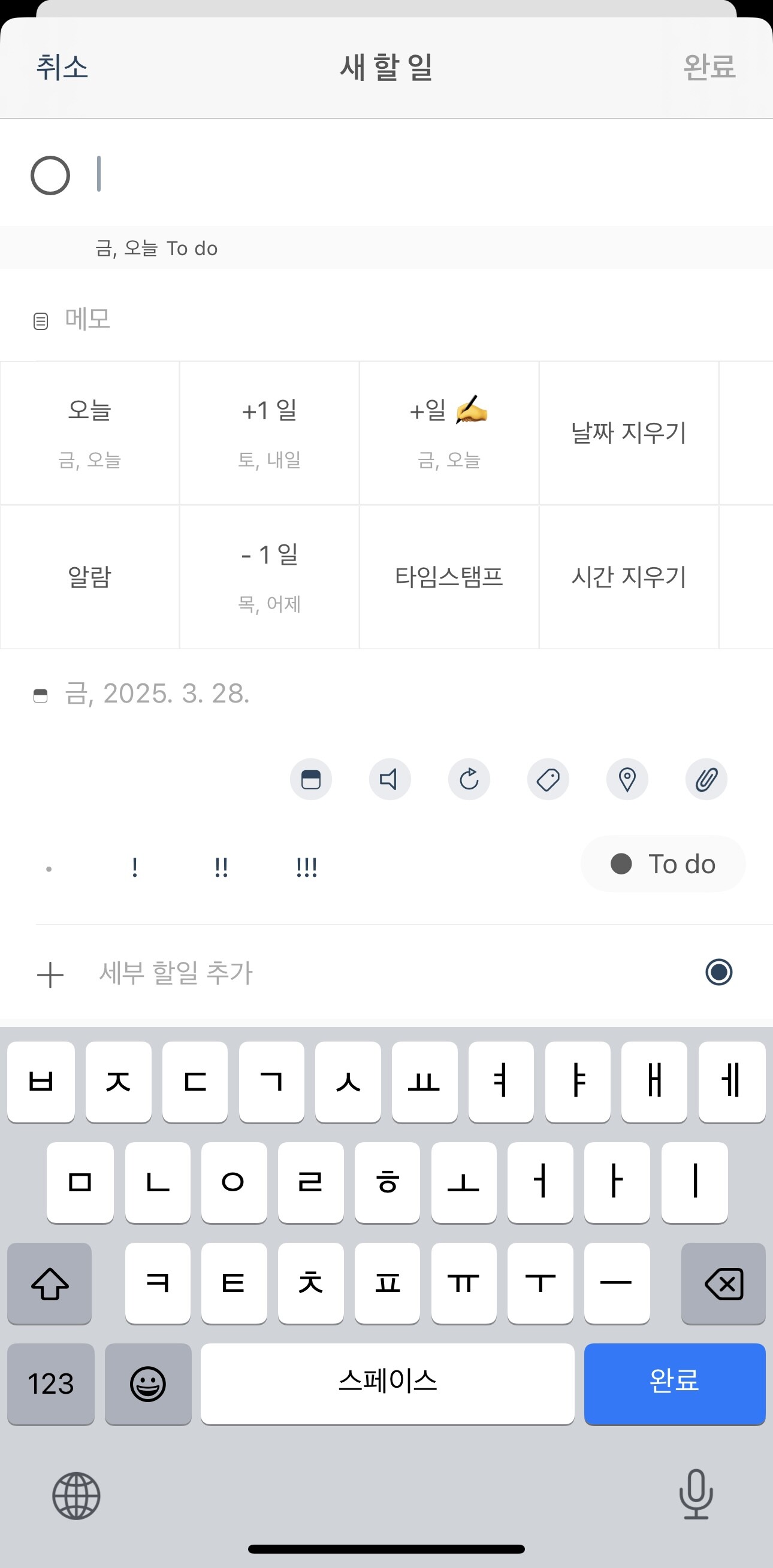Open the speaker alarm icon
Viewport: 773px width, 1568px height.
[390, 779]
